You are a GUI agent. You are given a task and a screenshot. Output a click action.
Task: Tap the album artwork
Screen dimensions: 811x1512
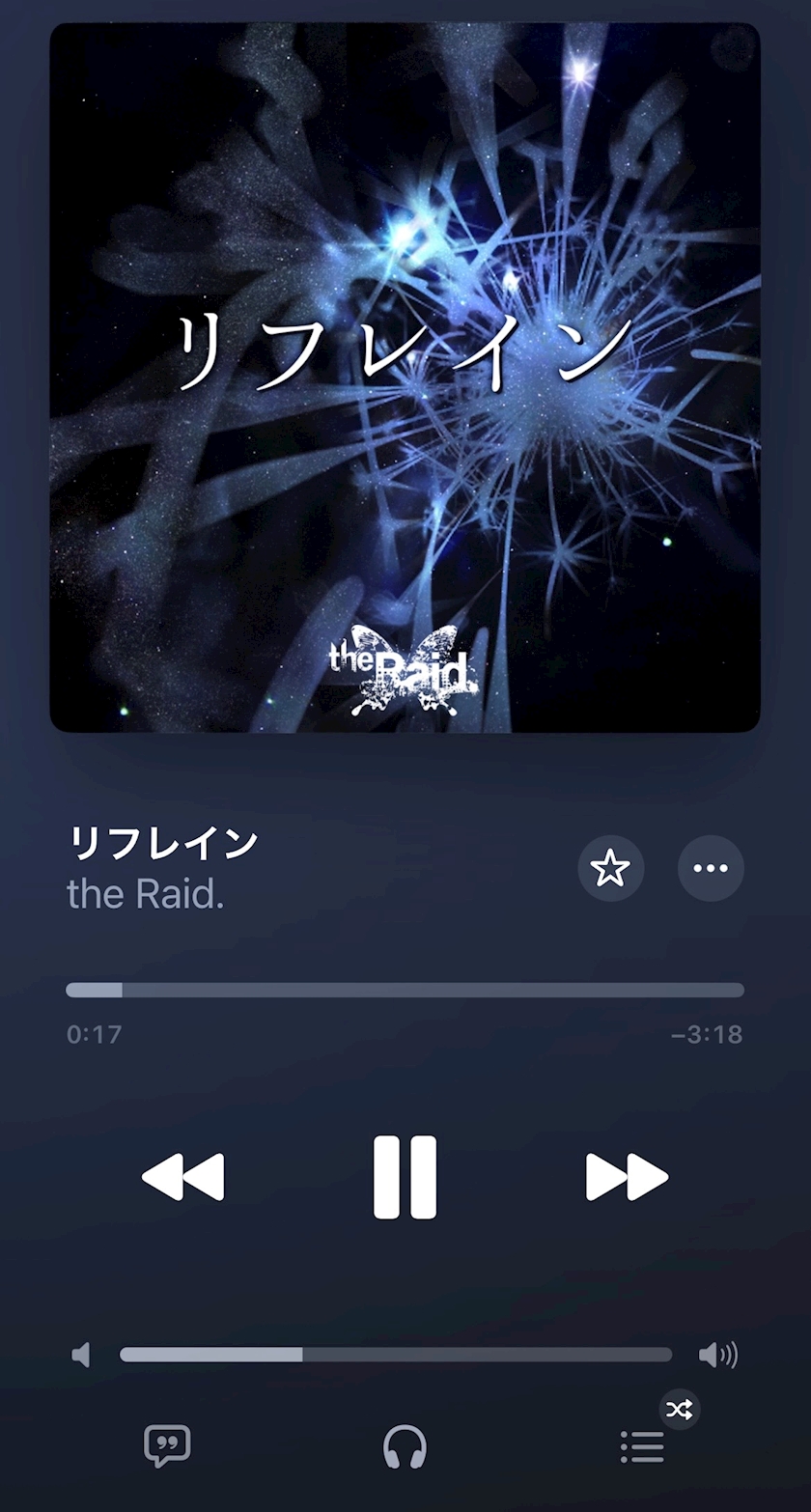[405, 378]
